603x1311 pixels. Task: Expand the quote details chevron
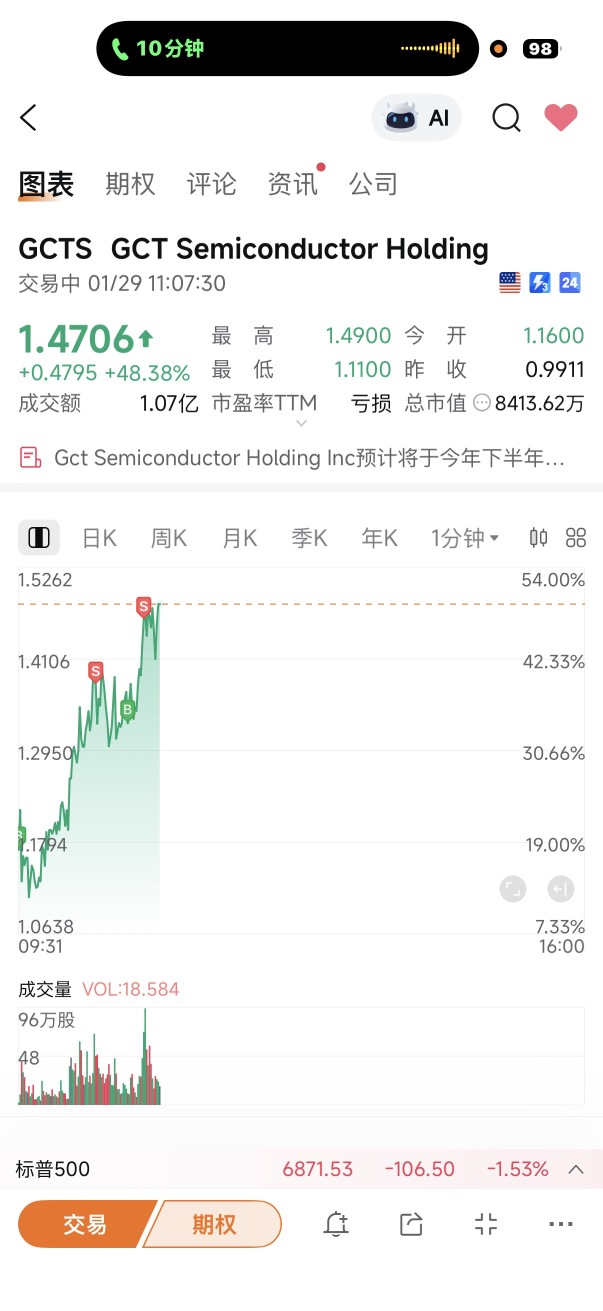(302, 424)
